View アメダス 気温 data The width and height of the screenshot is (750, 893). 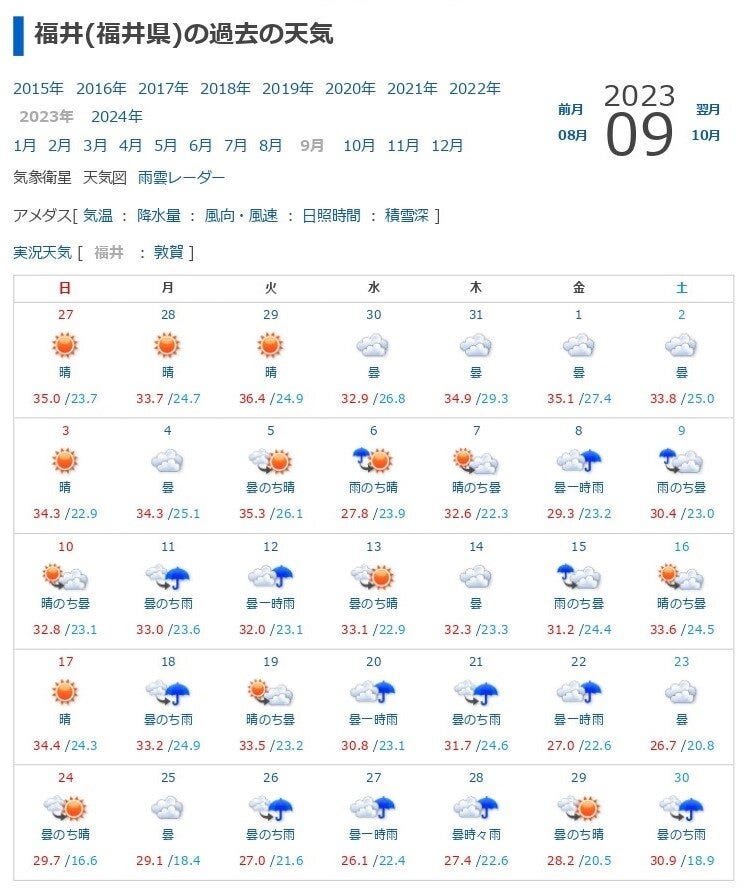click(98, 215)
